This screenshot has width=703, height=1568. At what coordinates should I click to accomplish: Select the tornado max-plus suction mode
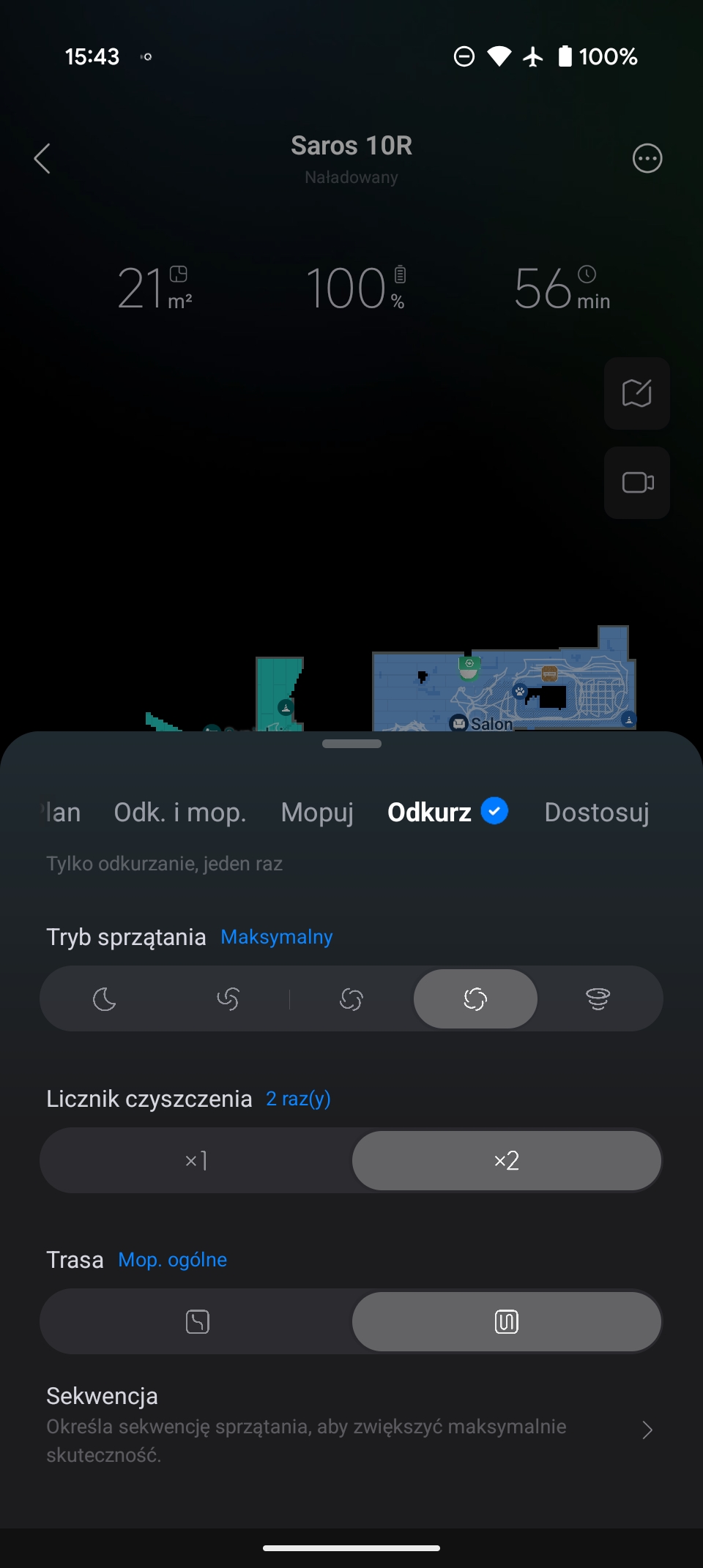(x=598, y=998)
